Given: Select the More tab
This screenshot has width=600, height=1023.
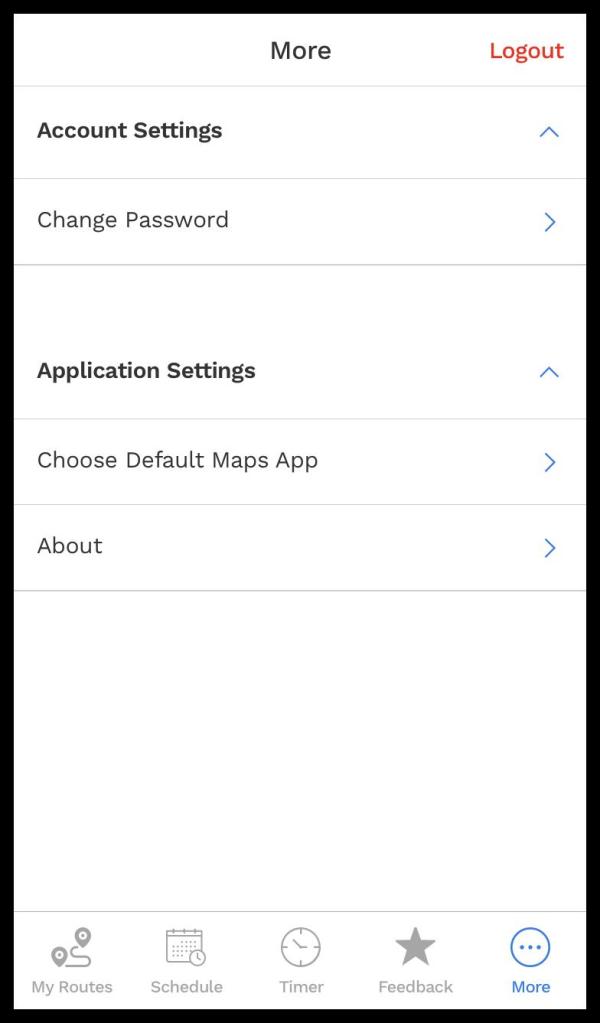Looking at the screenshot, I should (x=530, y=960).
